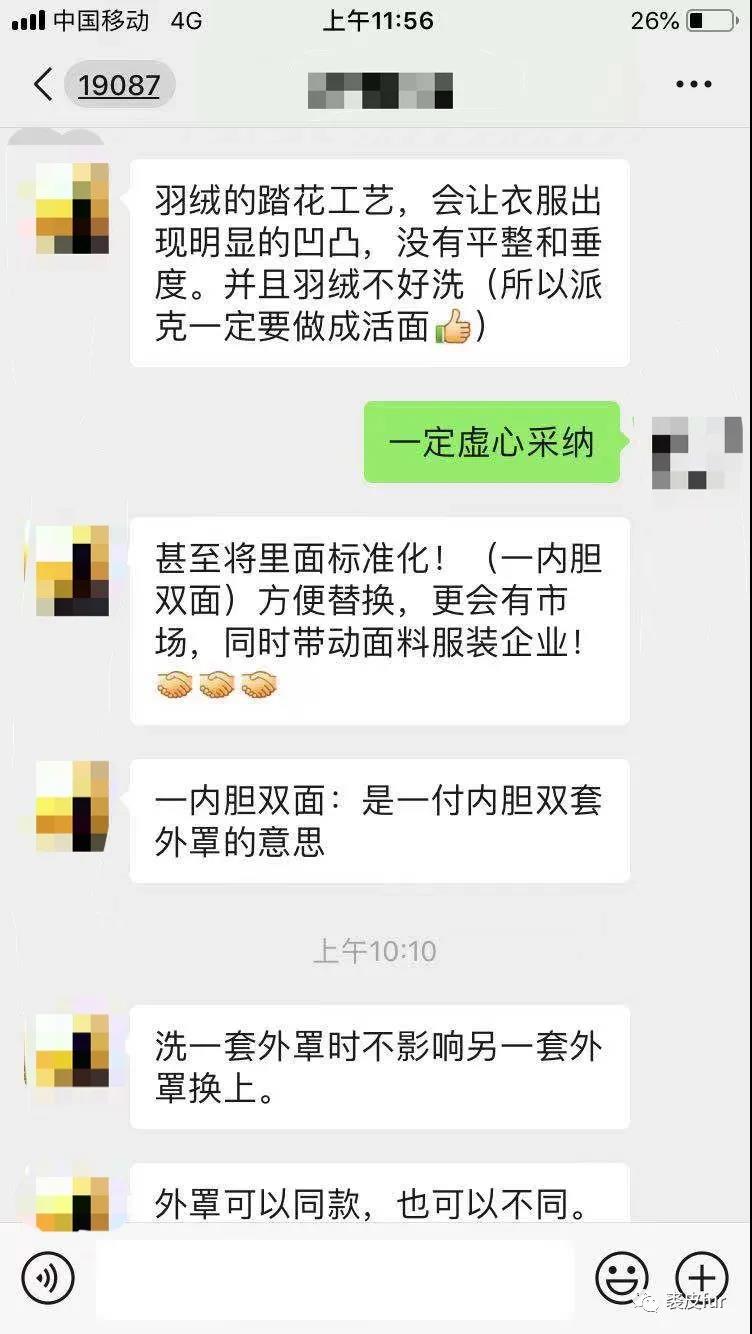This screenshot has height=1334, width=752.
Task: Open the chat details overflow menu
Action: 693,85
